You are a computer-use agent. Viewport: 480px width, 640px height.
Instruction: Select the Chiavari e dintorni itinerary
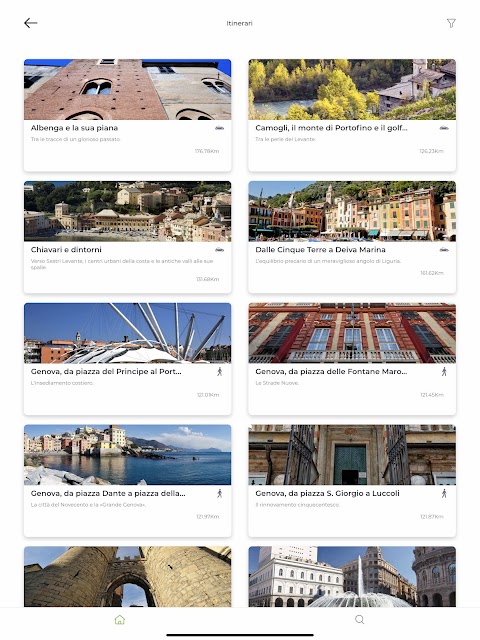127,237
